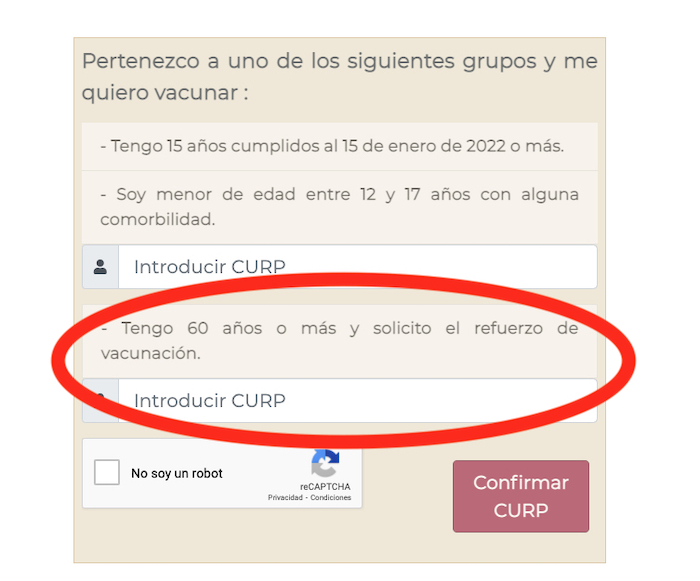Check the No soy un robot box
Image resolution: width=700 pixels, height=581 pixels.
107,473
